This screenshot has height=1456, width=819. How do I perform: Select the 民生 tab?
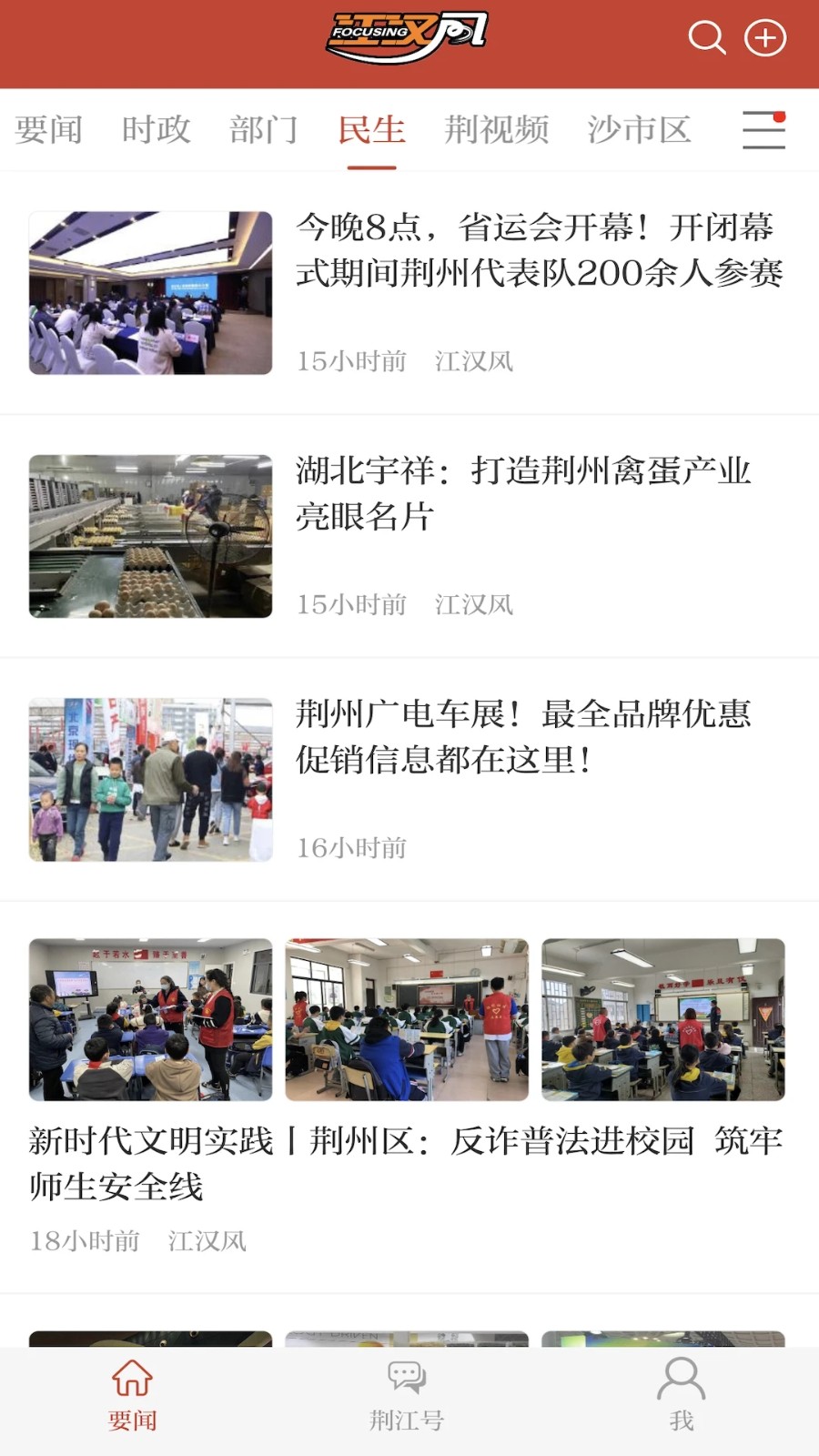coord(371,130)
